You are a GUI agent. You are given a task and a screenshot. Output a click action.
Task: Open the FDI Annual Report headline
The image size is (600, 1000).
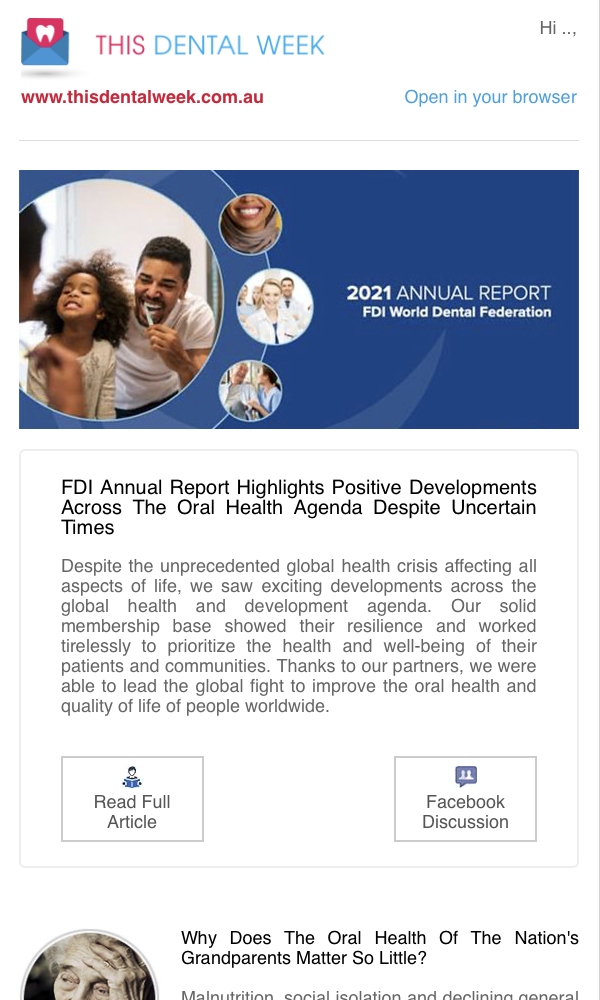(x=299, y=507)
